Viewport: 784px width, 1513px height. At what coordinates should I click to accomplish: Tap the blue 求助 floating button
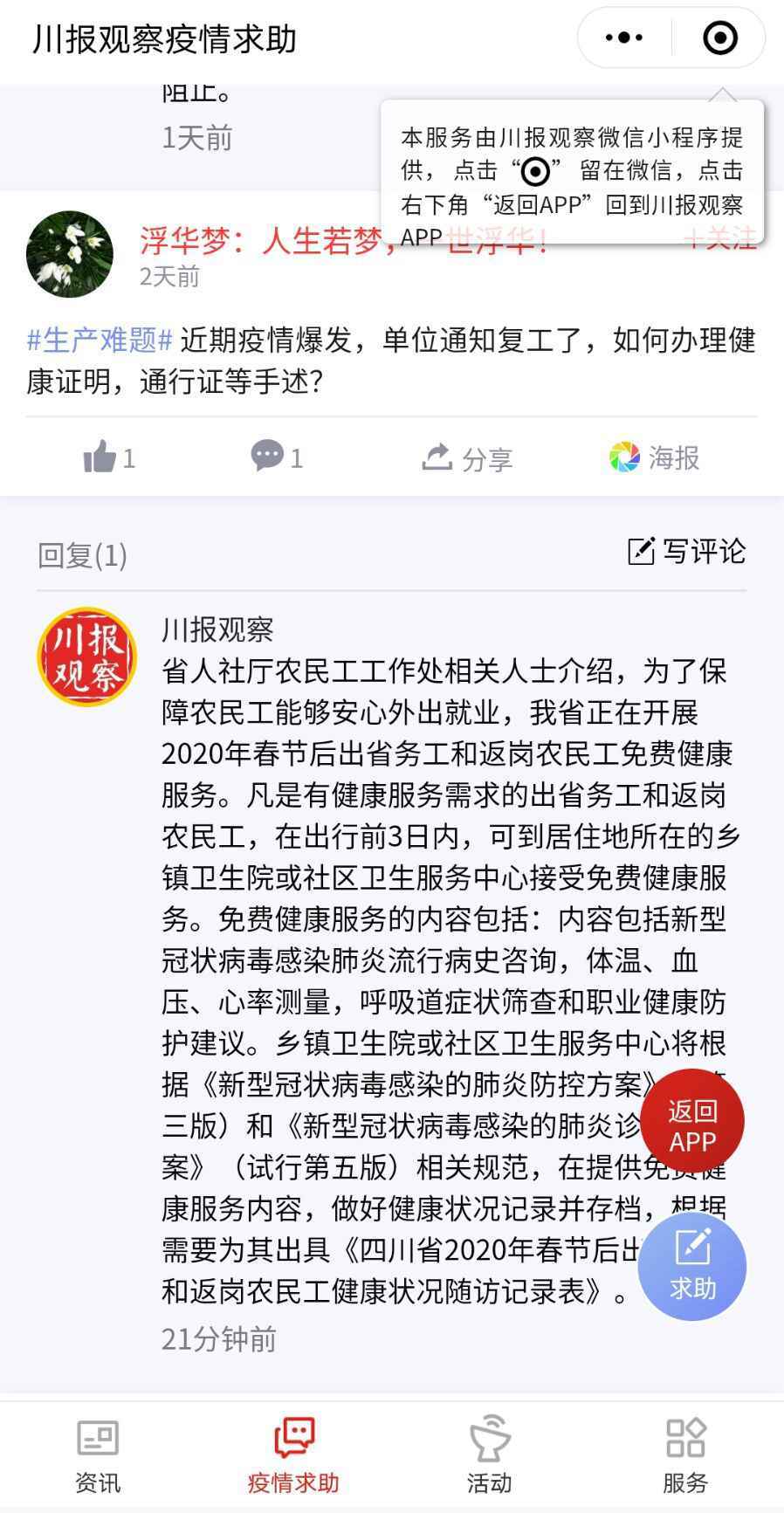pos(692,1267)
